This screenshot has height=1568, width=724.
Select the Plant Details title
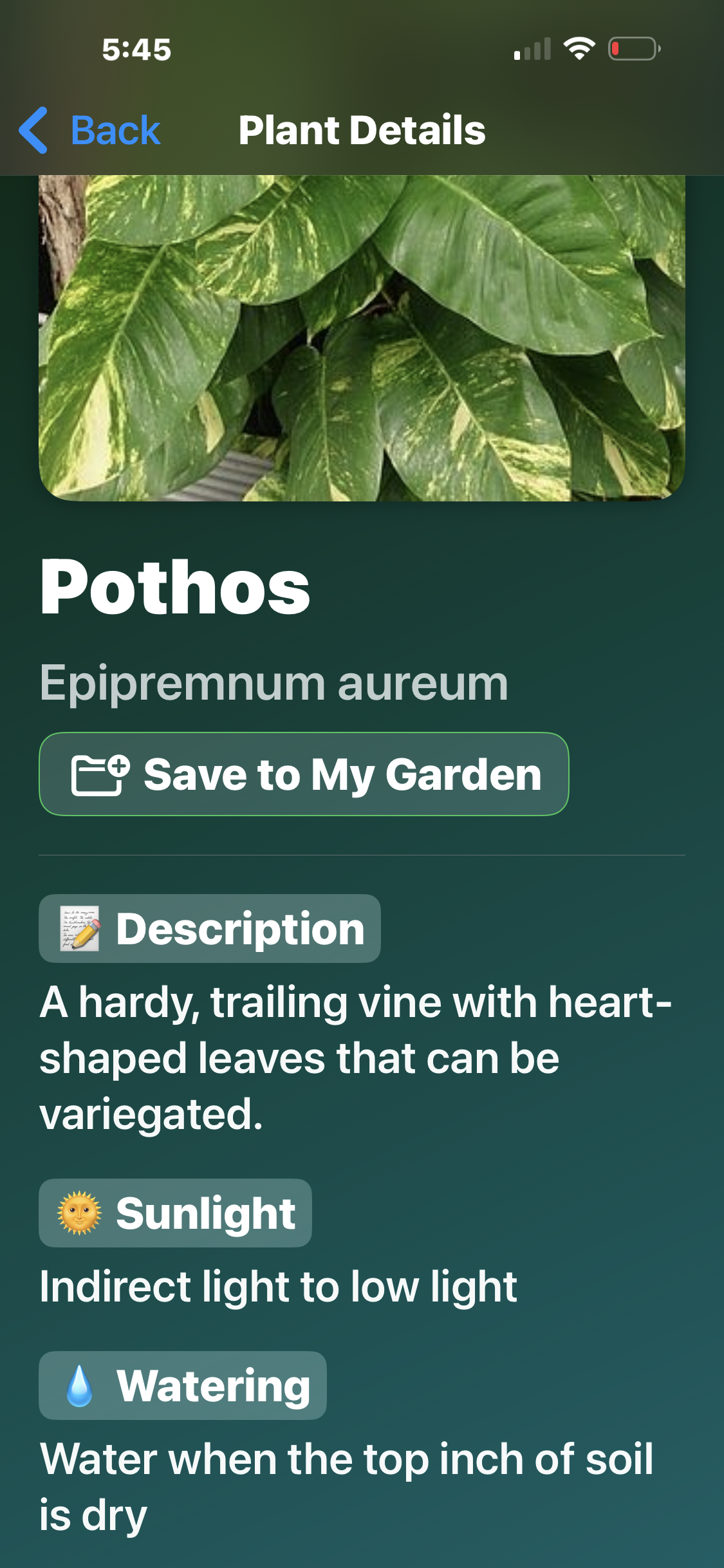[x=362, y=130]
